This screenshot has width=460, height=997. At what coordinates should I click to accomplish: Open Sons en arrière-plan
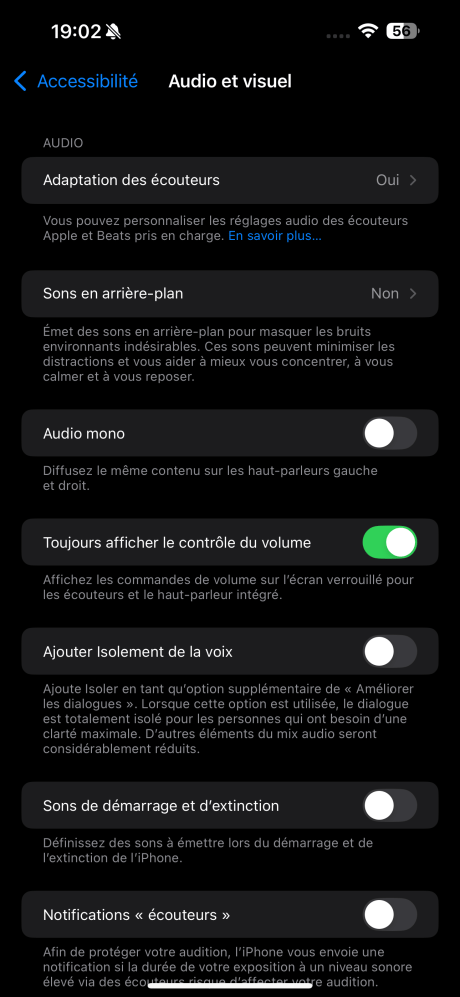pos(230,294)
